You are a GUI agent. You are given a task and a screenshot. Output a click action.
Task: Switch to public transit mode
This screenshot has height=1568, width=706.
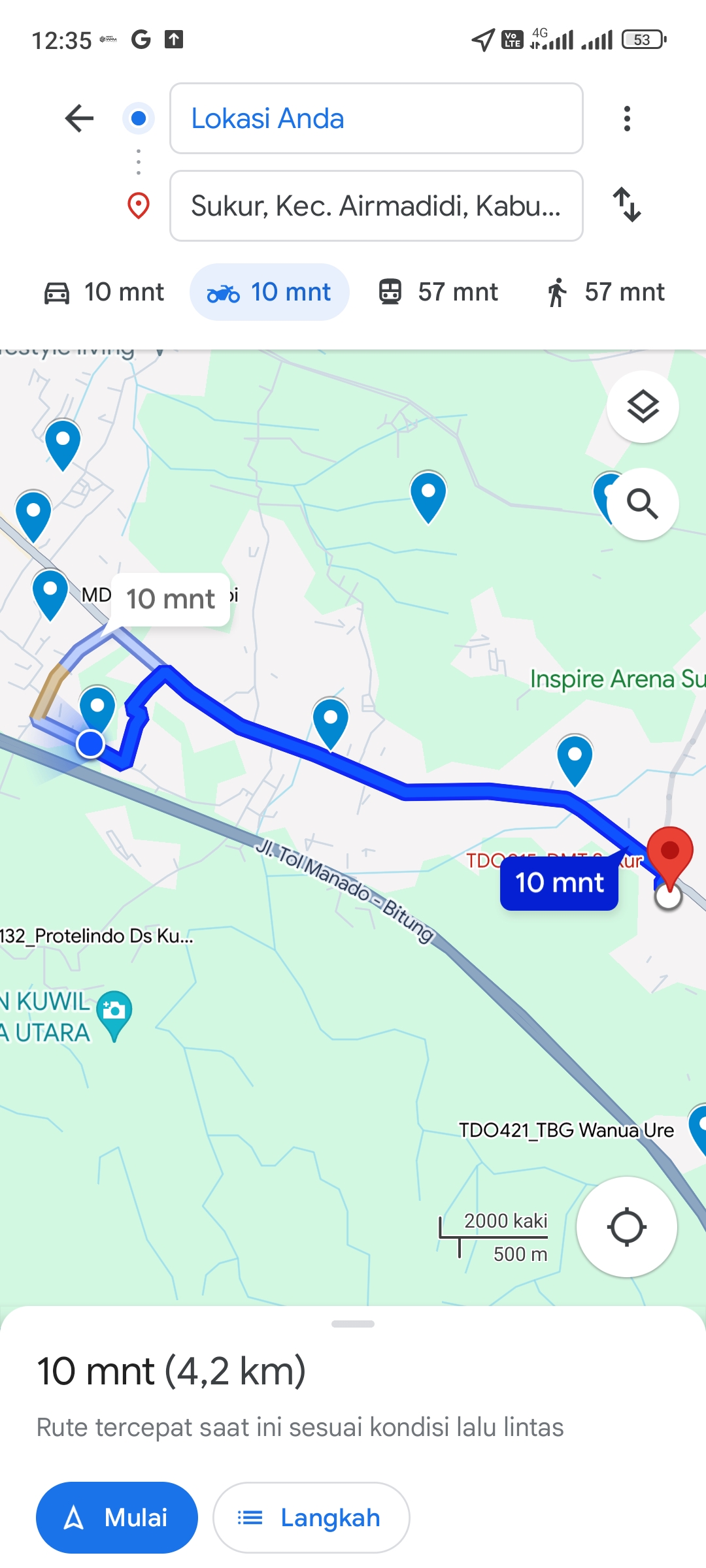(x=438, y=292)
